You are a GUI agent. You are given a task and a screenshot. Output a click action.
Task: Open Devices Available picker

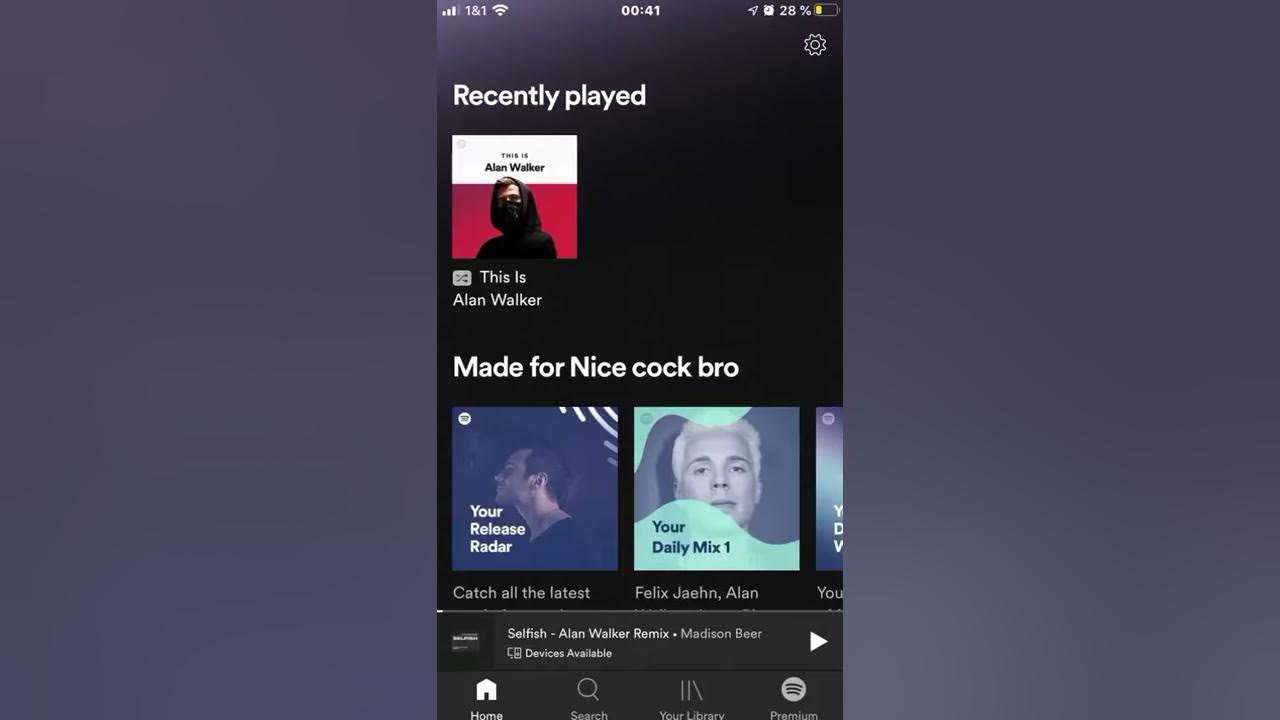point(560,653)
